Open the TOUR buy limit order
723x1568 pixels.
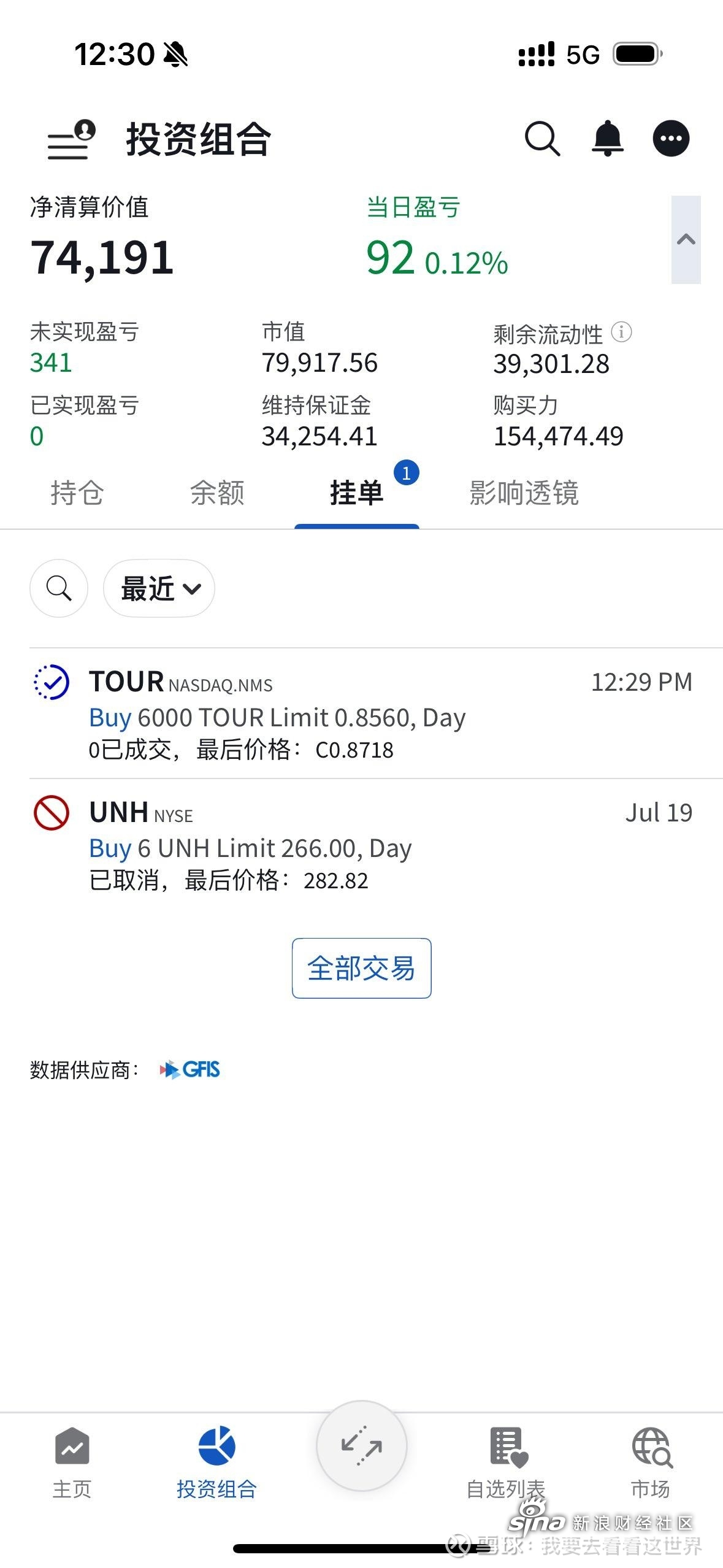(x=376, y=713)
